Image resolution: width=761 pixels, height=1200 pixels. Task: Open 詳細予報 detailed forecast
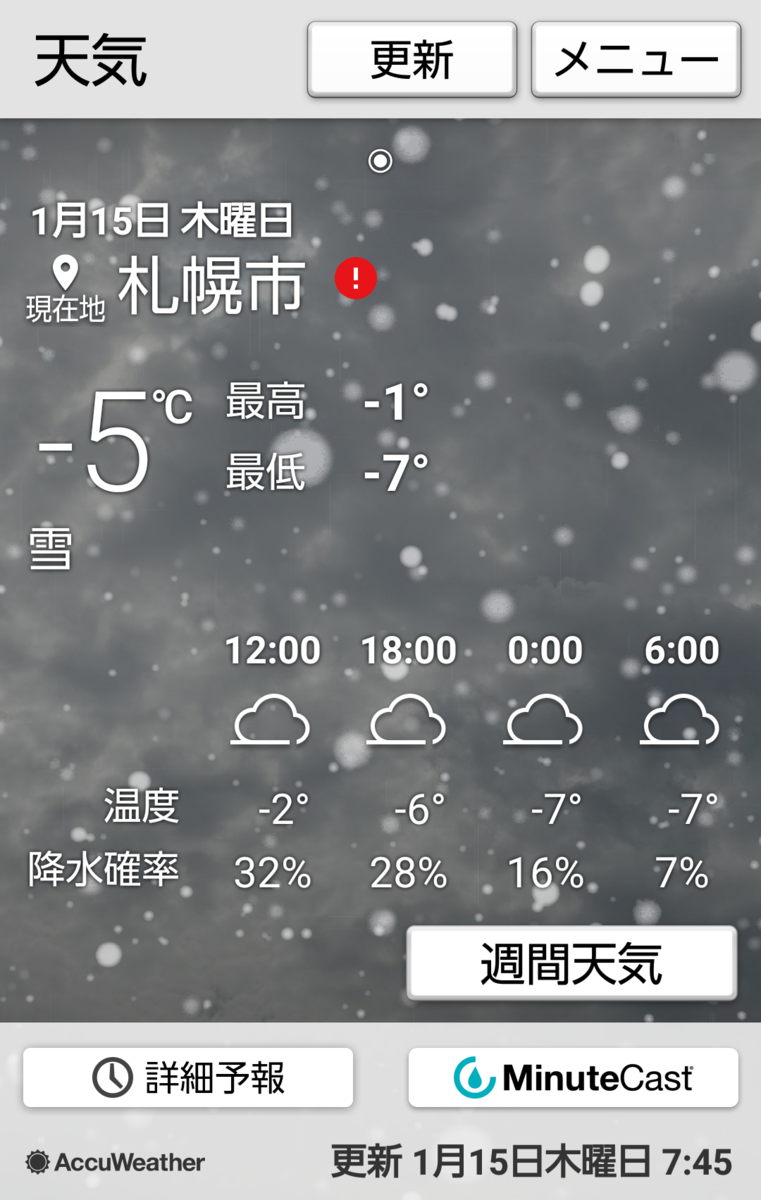tap(188, 1077)
